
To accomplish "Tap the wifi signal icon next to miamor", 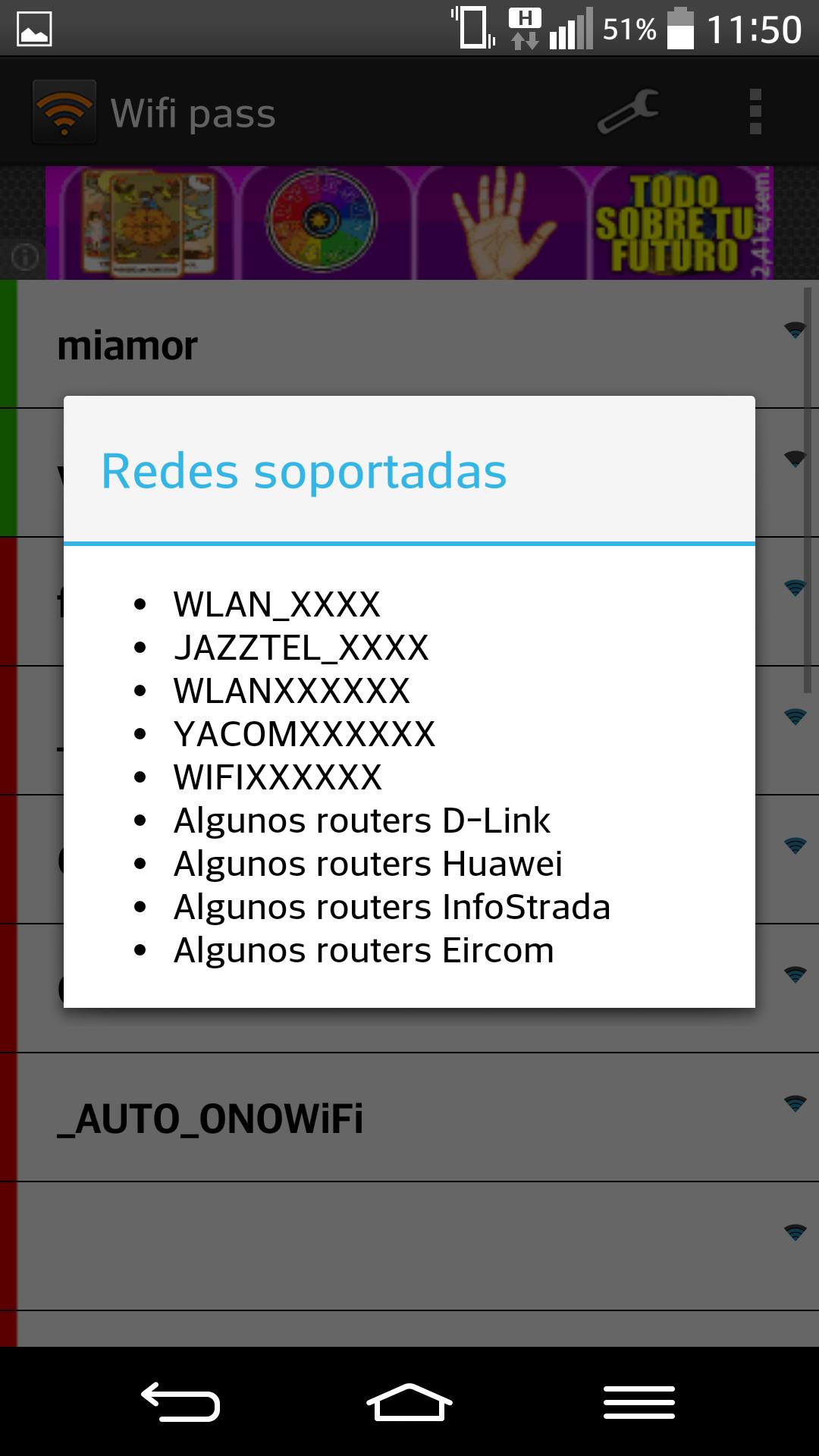I will (795, 329).
